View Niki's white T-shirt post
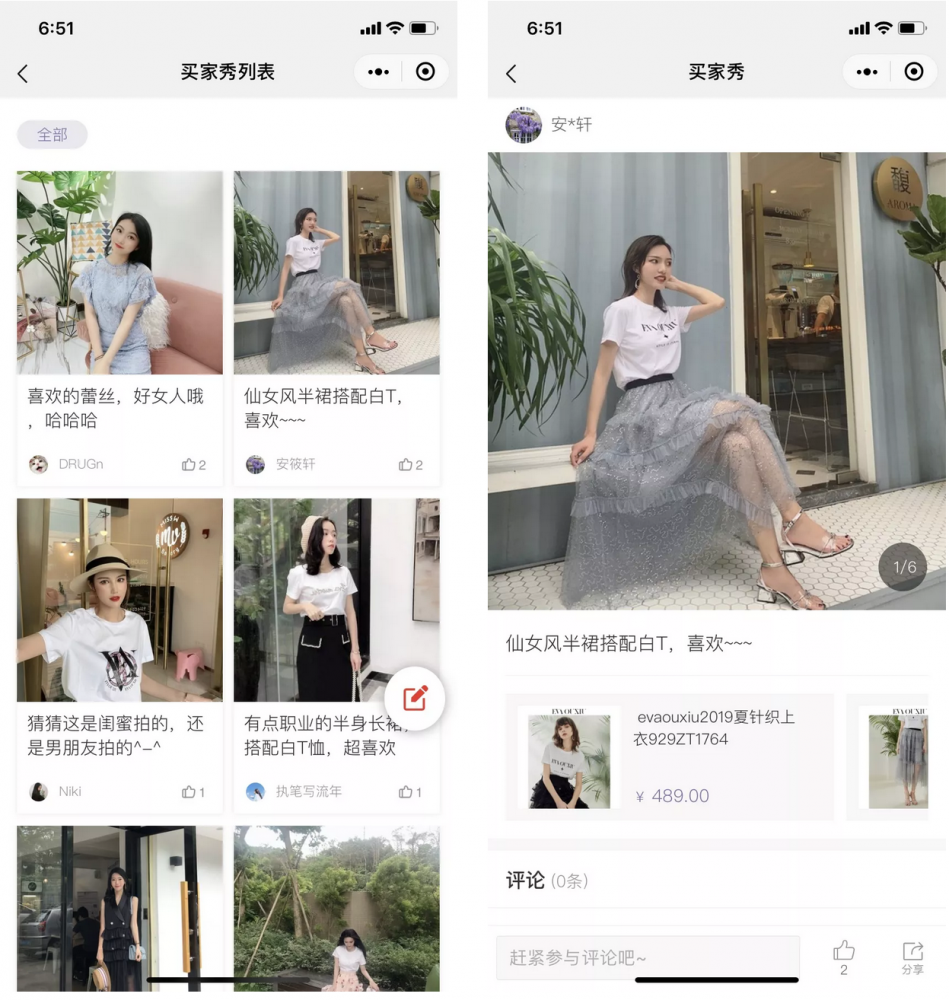This screenshot has width=949, height=1000. click(119, 600)
